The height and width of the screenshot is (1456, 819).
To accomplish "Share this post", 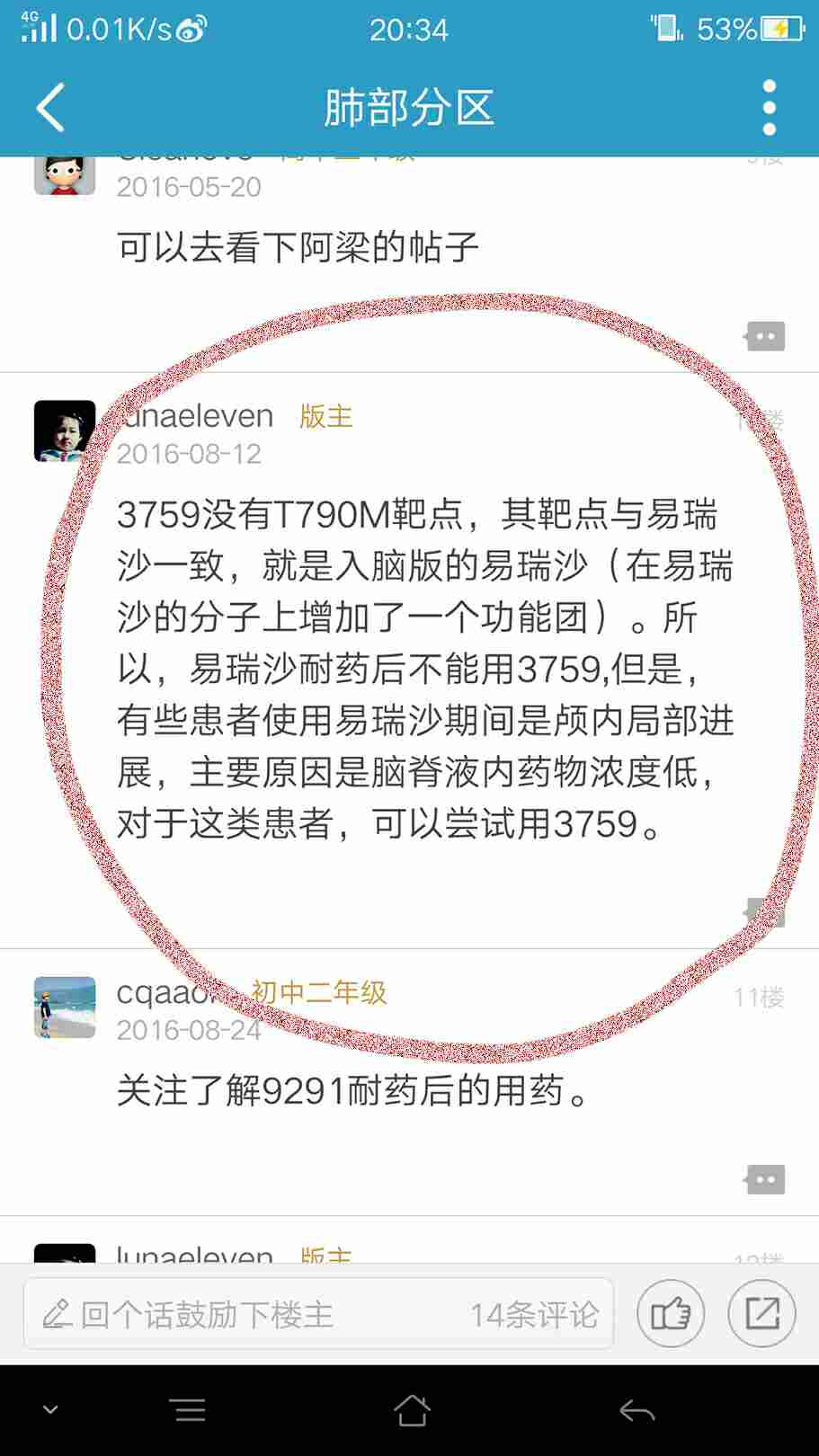I will (x=762, y=1314).
